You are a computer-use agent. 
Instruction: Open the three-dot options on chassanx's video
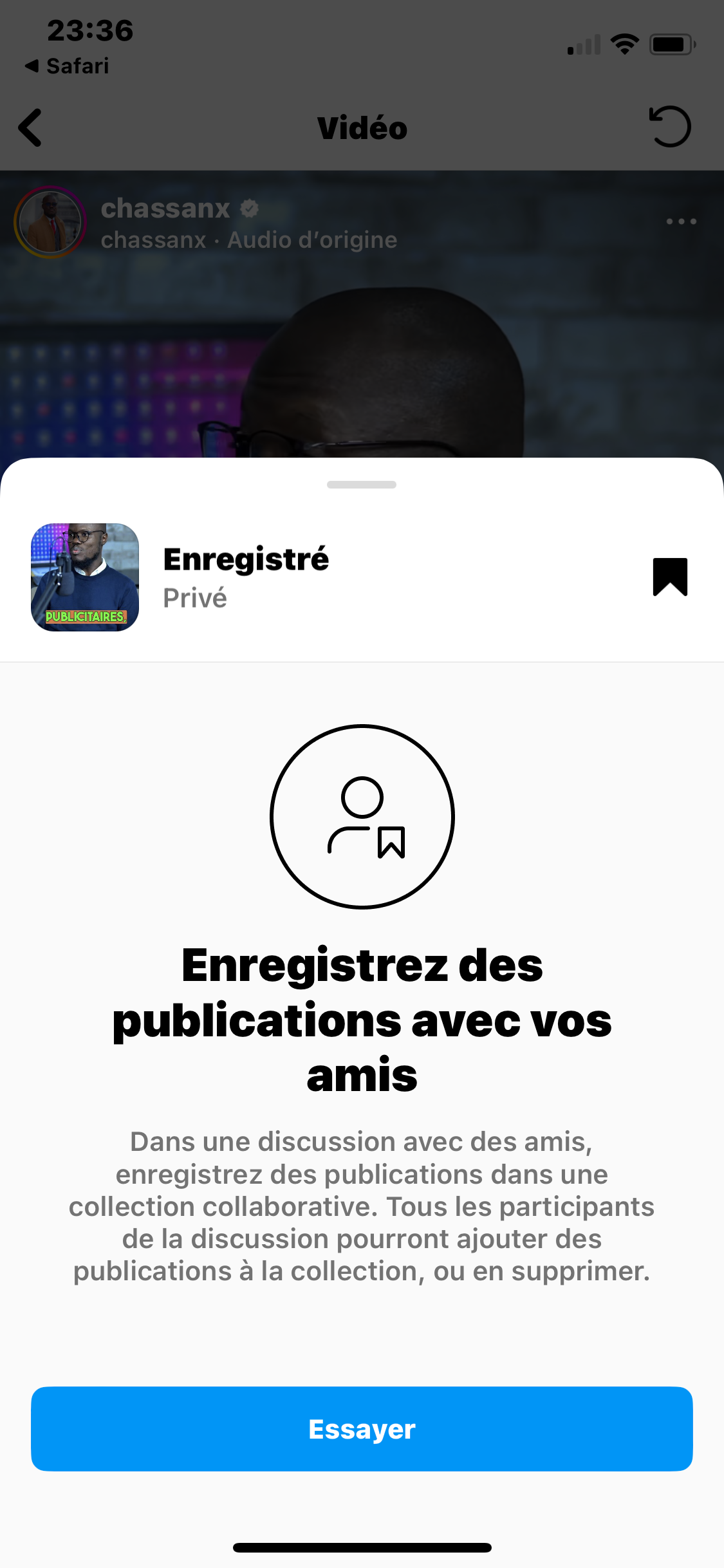coord(681,221)
